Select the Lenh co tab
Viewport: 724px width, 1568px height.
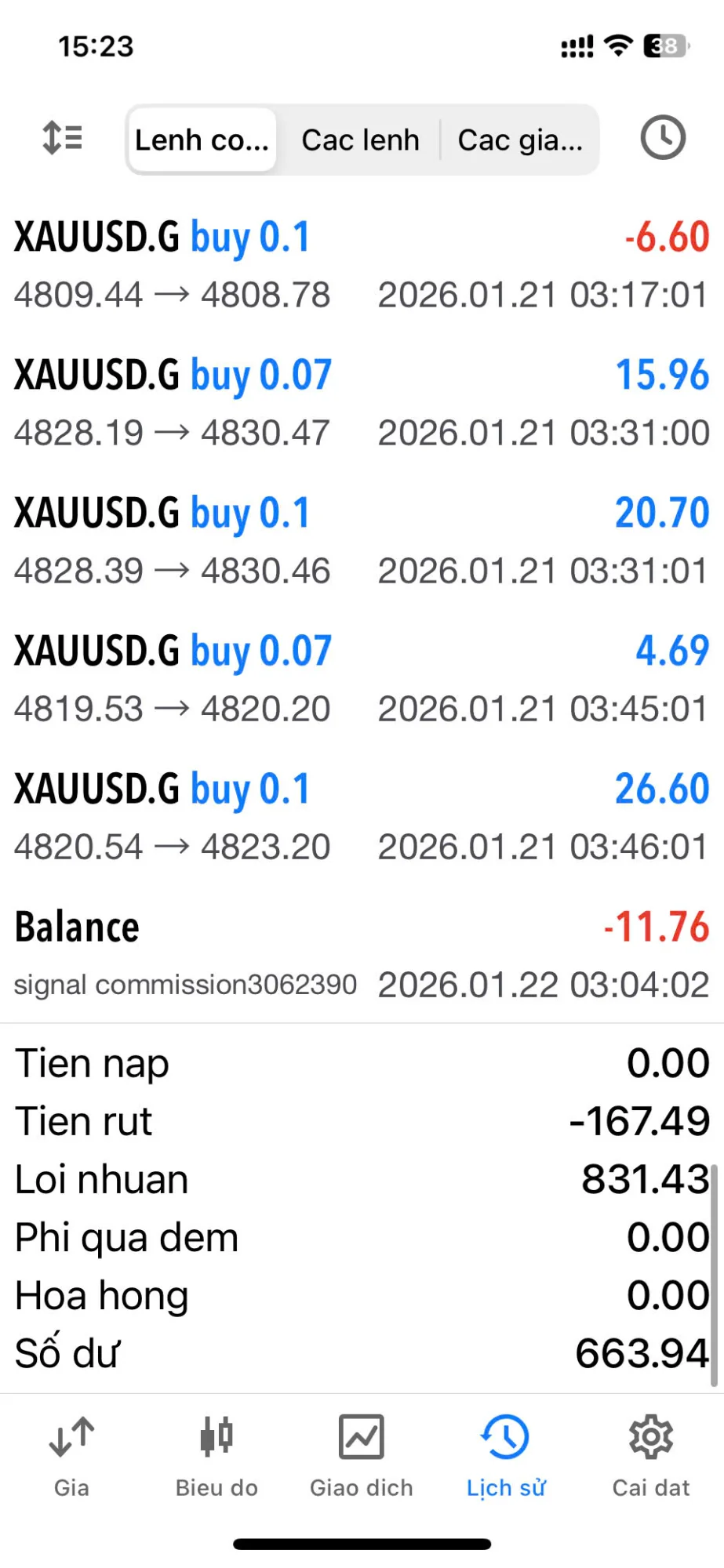pyautogui.click(x=201, y=140)
